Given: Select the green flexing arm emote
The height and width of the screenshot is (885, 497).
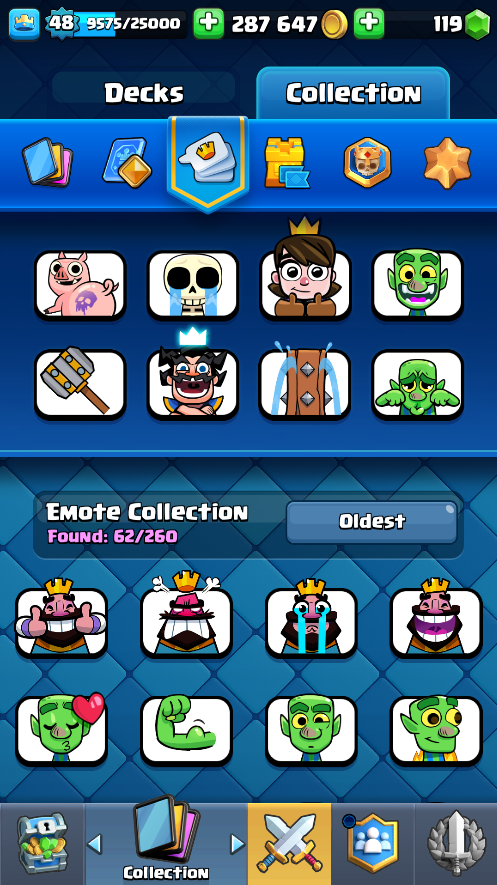Looking at the screenshot, I should pos(186,730).
